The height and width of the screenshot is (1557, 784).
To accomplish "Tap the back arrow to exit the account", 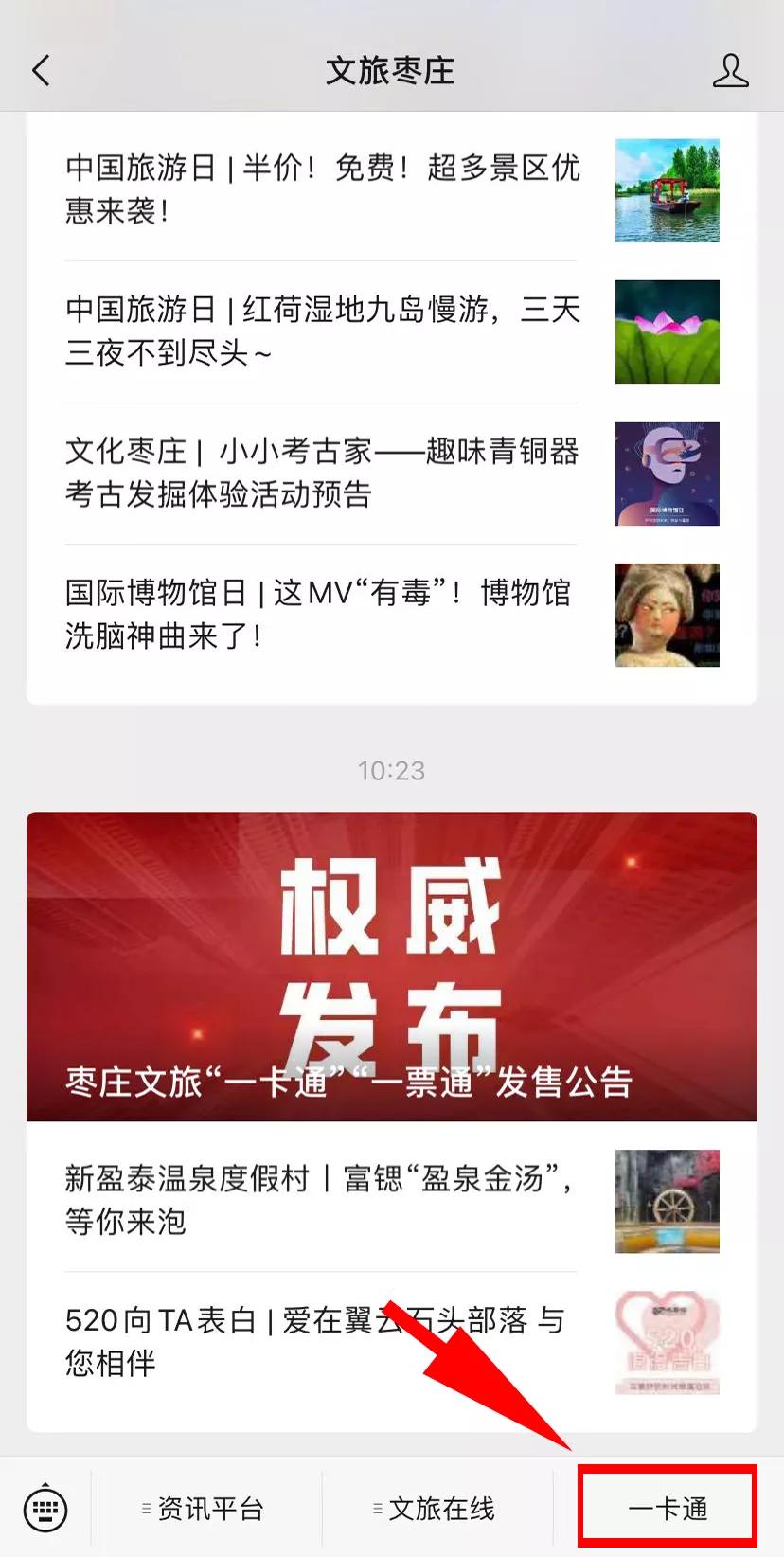I will [40, 70].
